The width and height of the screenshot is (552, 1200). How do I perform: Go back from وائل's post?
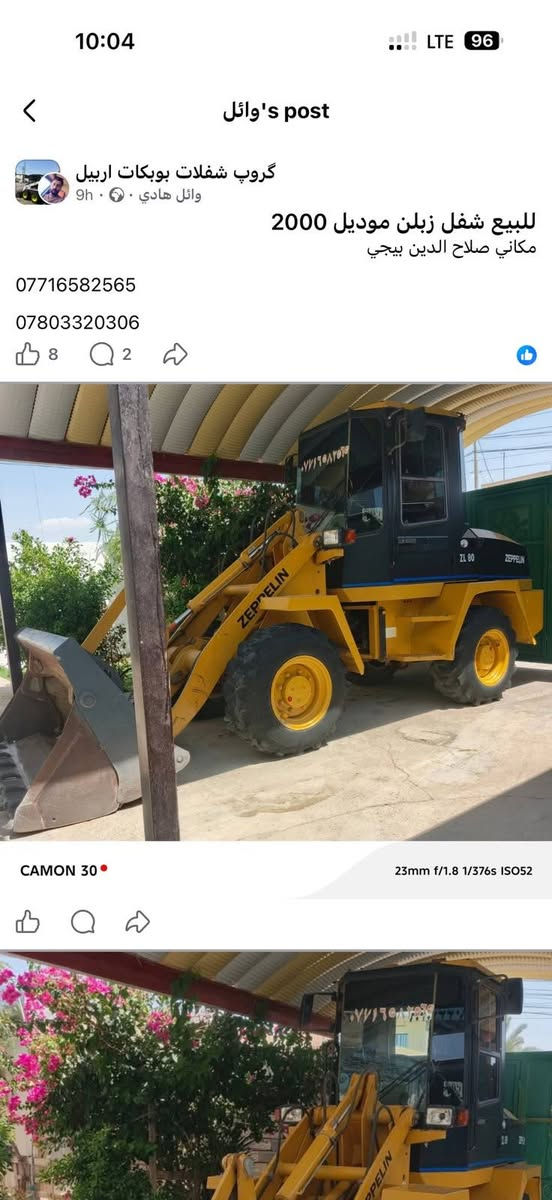click(x=29, y=111)
